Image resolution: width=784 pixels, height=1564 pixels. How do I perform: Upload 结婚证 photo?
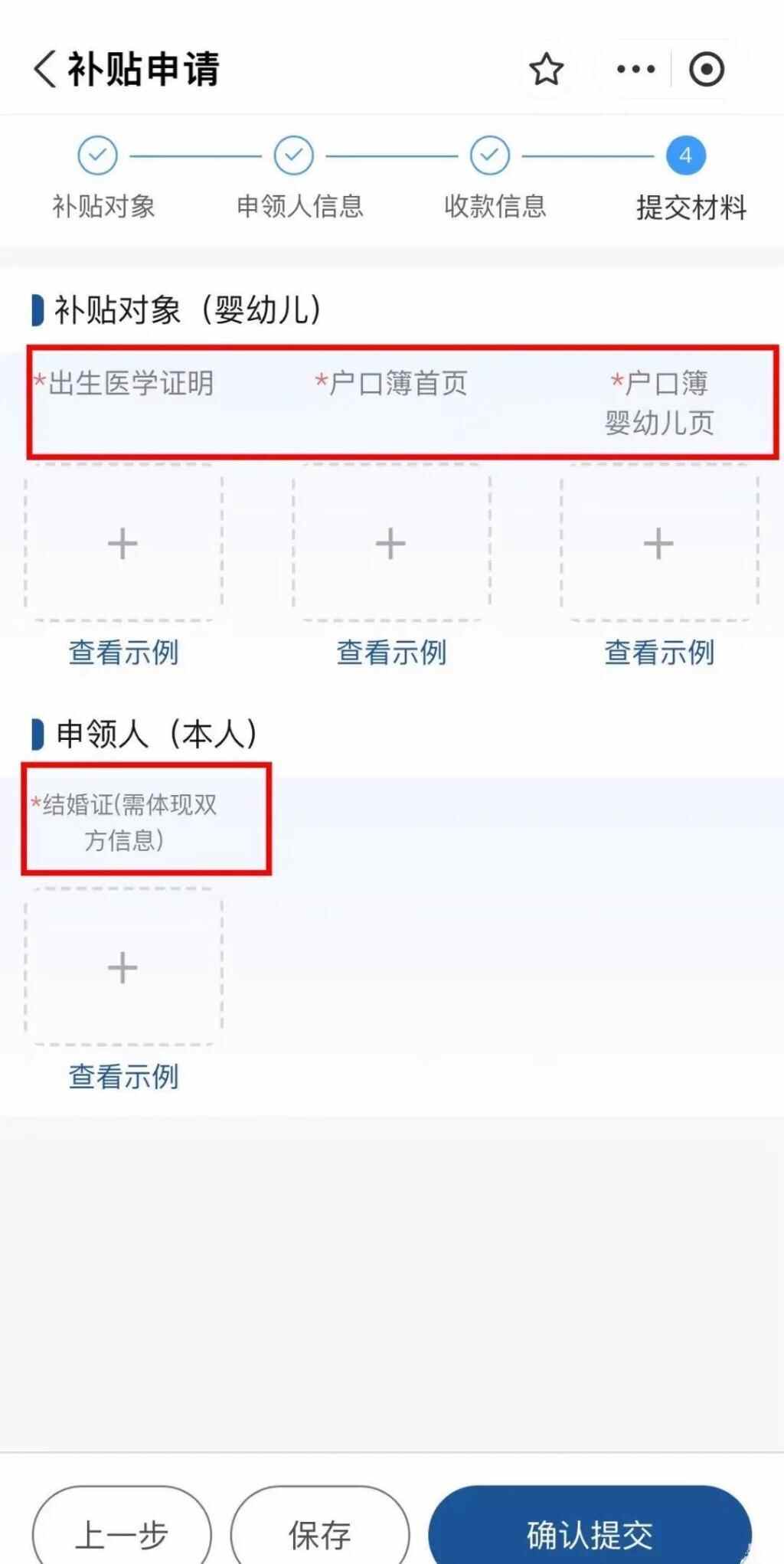122,968
